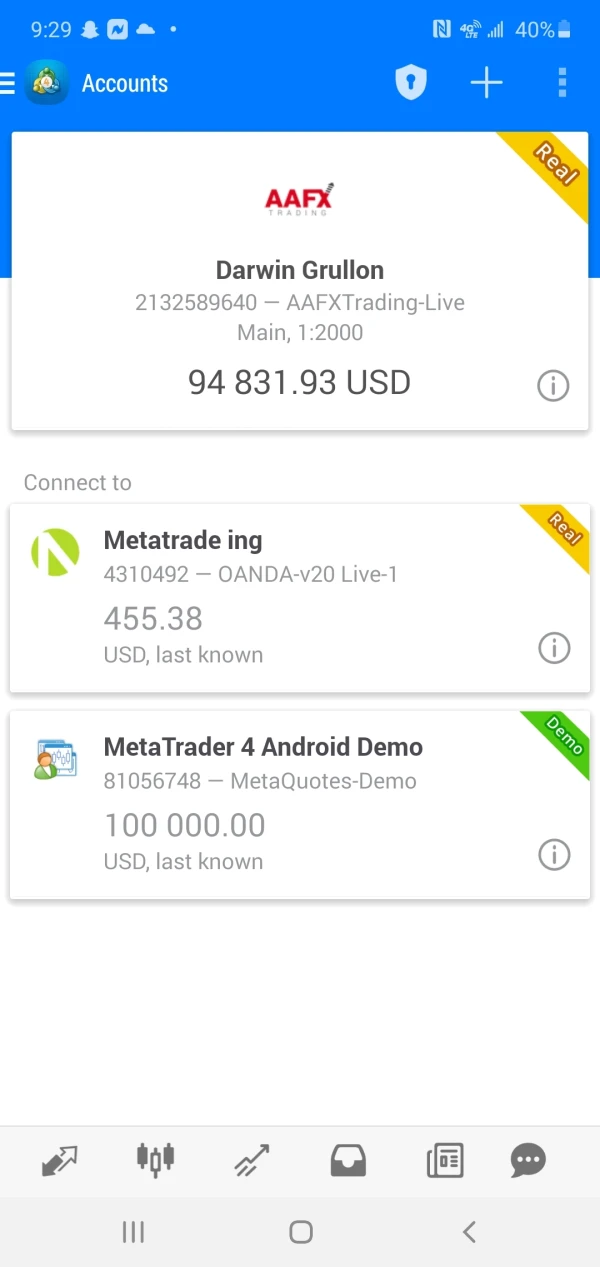
Task: Switch to the Chat messages tab
Action: coord(528,1161)
